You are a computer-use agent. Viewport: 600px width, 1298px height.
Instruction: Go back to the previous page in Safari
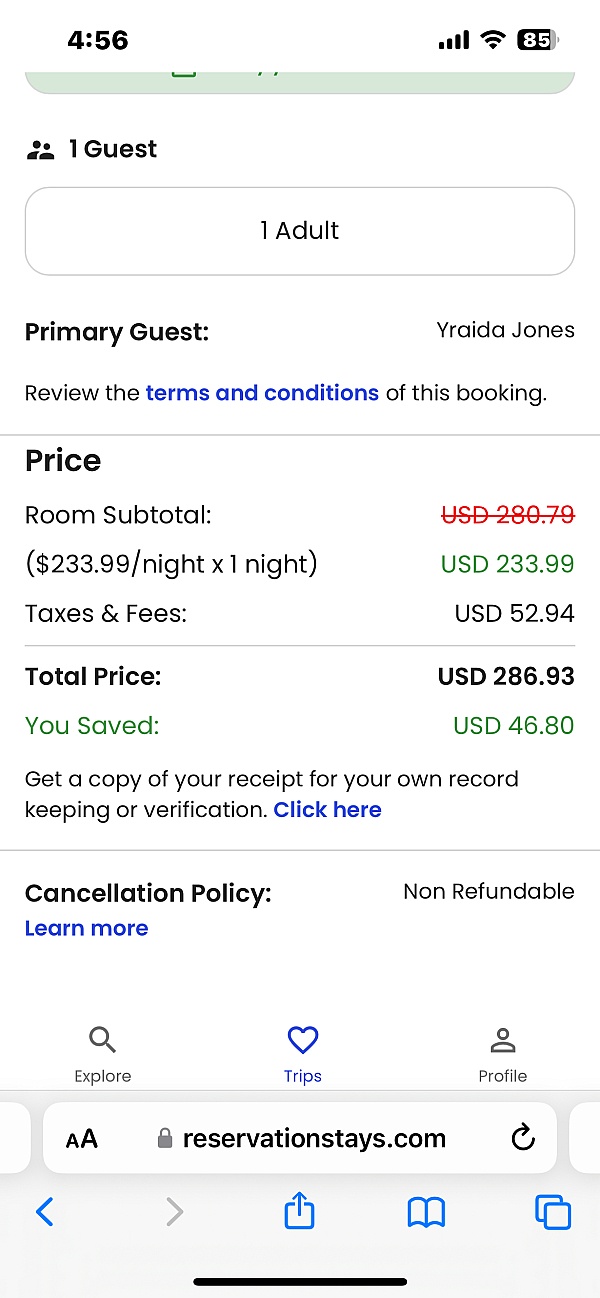tap(45, 1213)
